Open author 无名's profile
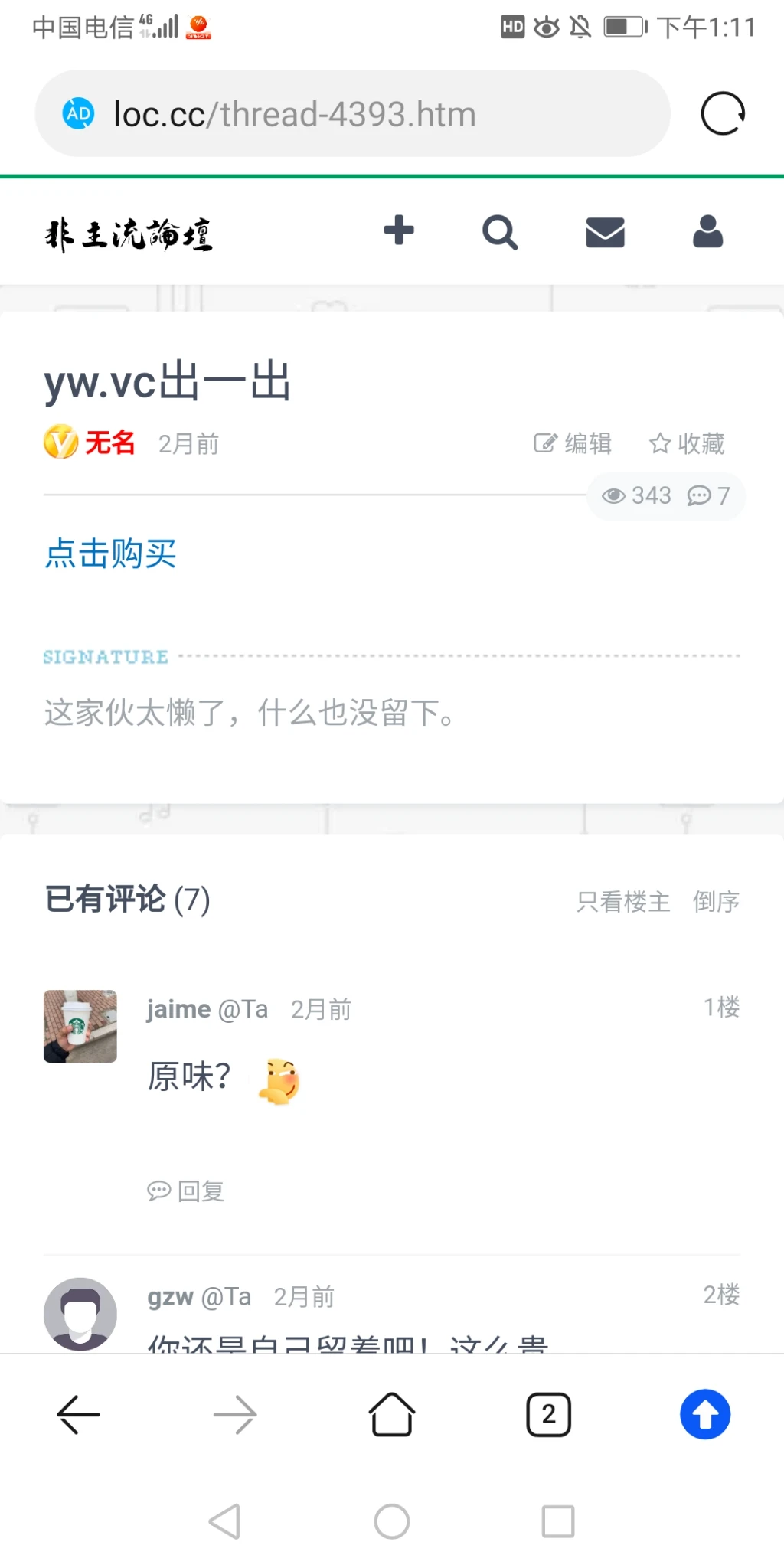The height and width of the screenshot is (1568, 784). pos(109,443)
